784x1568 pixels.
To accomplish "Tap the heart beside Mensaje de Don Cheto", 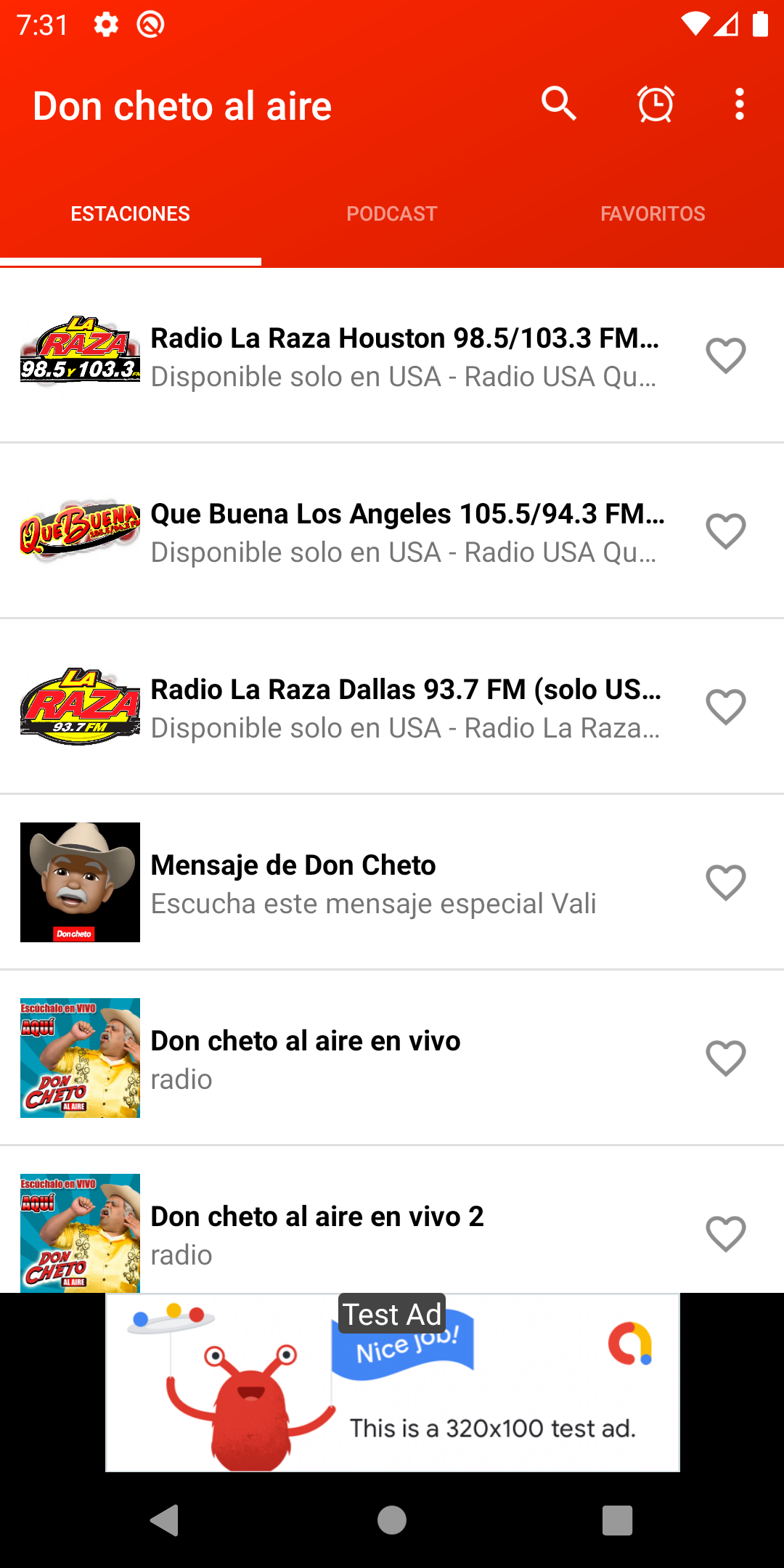I will 726,883.
